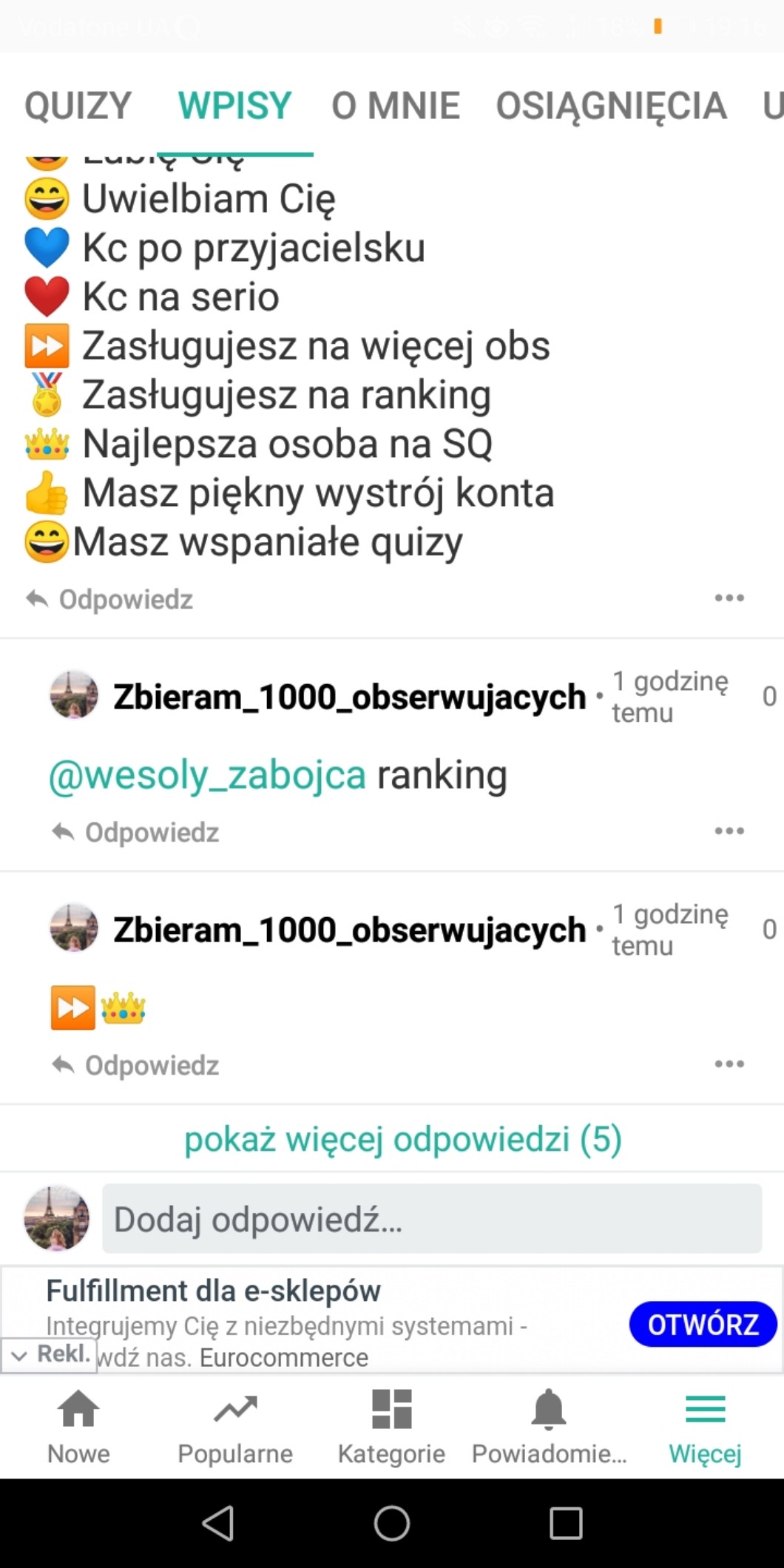Tap the OTWÓRZ ad button
Image resolution: width=784 pixels, height=1568 pixels.
[703, 1324]
